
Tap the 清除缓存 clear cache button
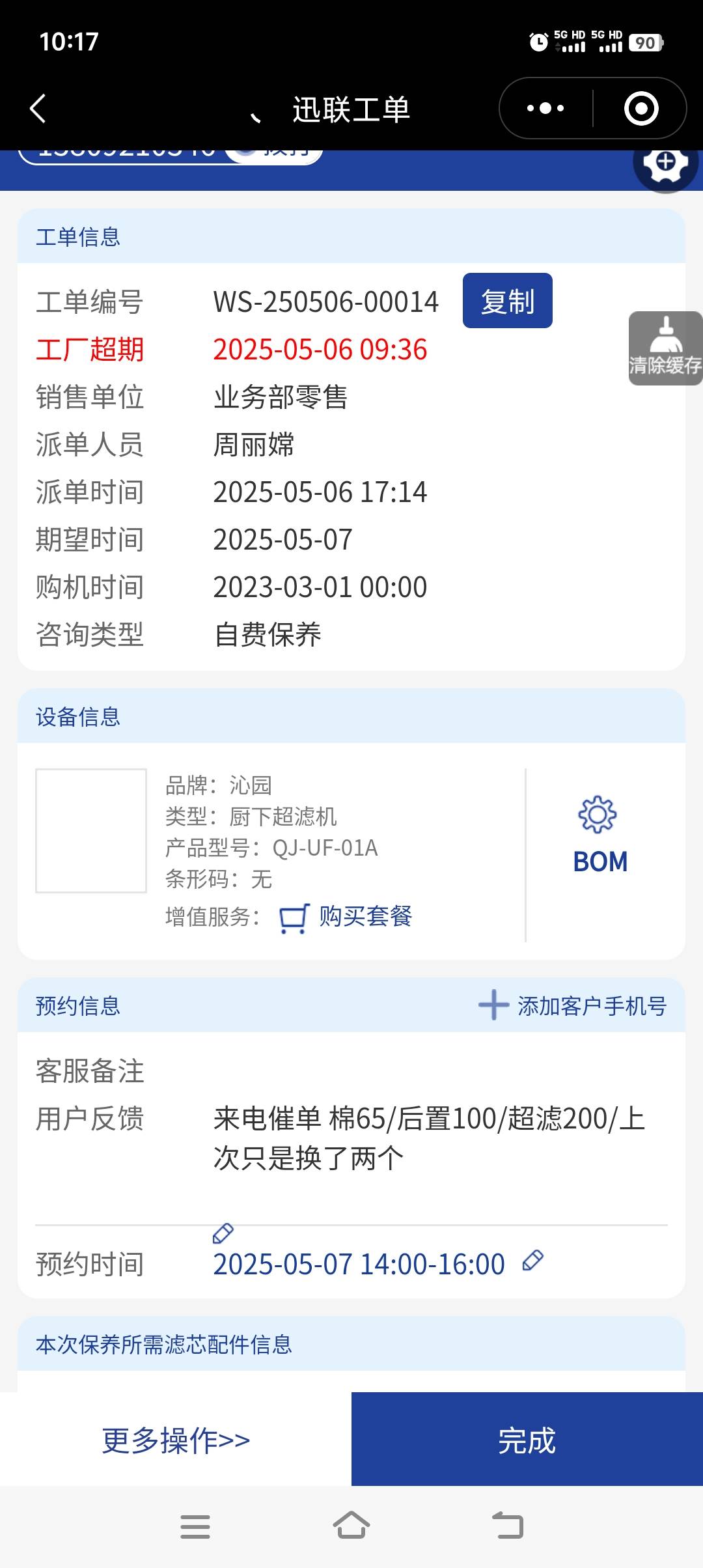coord(665,349)
